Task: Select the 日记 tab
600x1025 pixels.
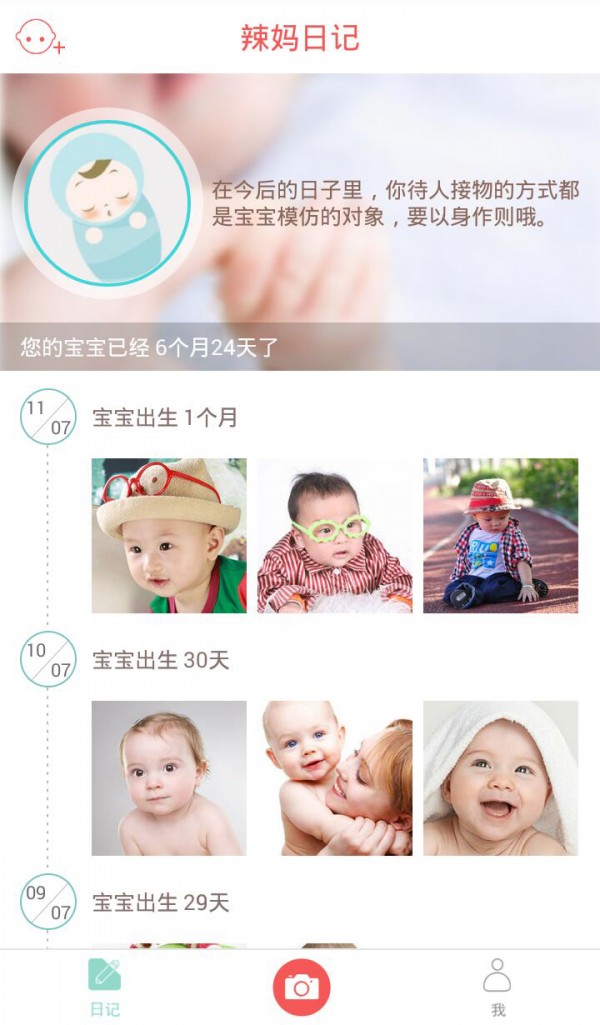Action: coord(104,987)
